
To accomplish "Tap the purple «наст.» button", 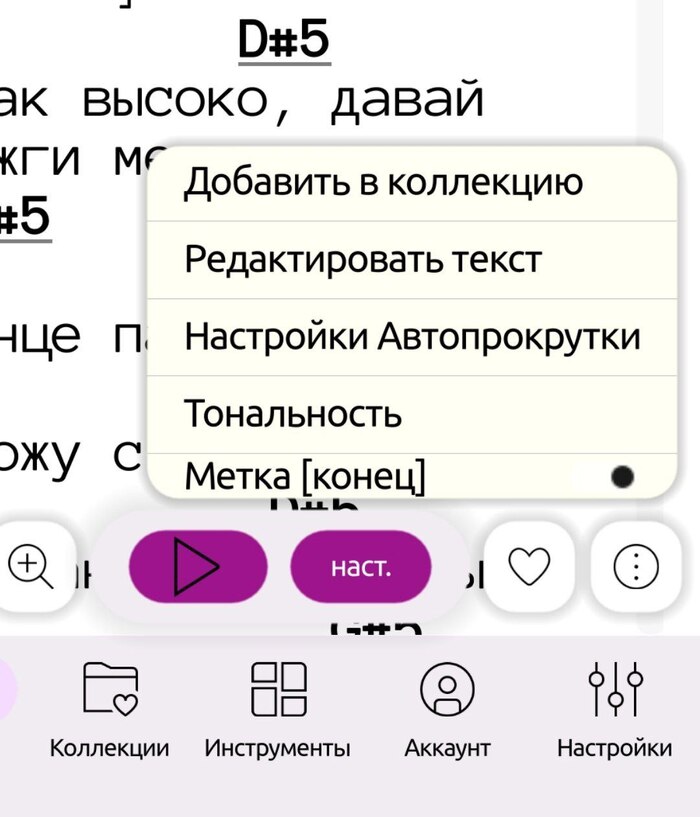I will point(360,567).
